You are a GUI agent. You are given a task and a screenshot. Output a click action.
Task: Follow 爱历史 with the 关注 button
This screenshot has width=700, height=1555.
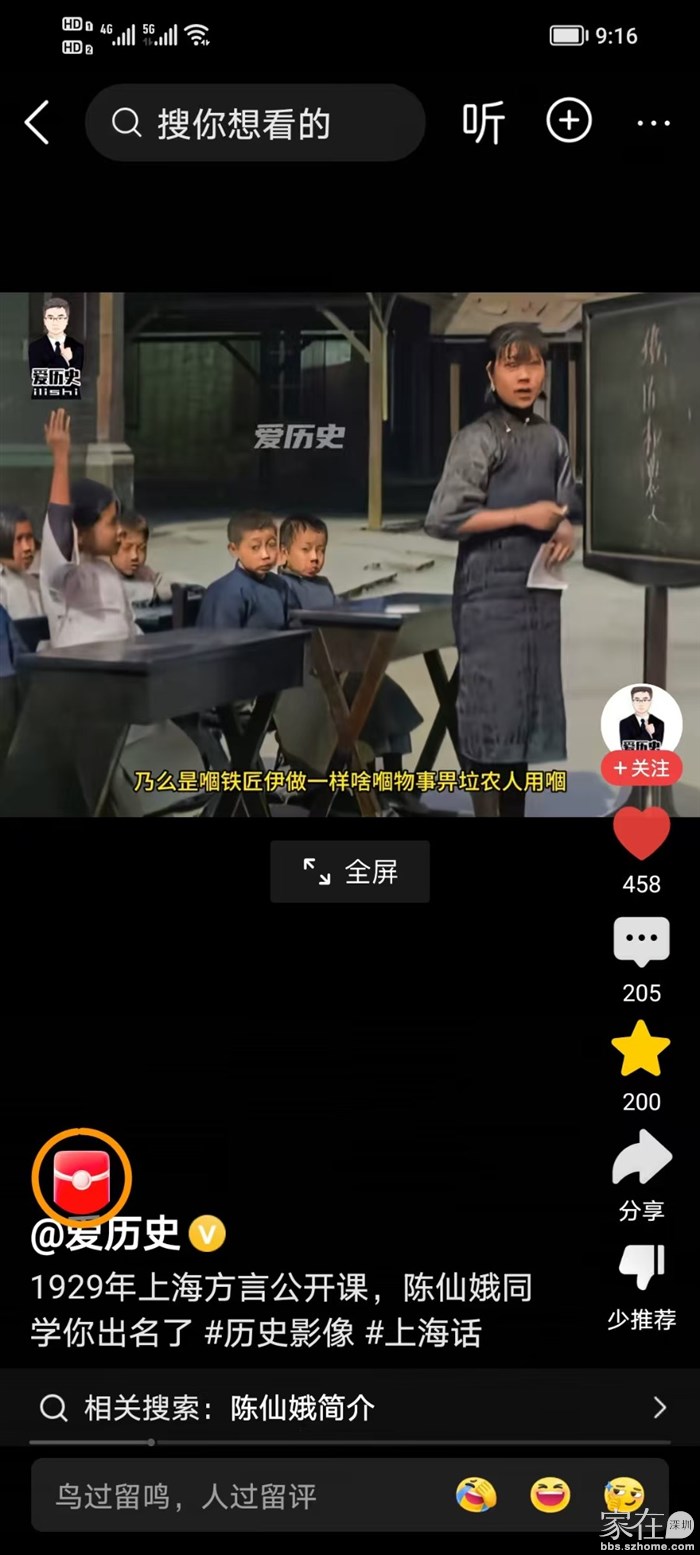tap(641, 768)
